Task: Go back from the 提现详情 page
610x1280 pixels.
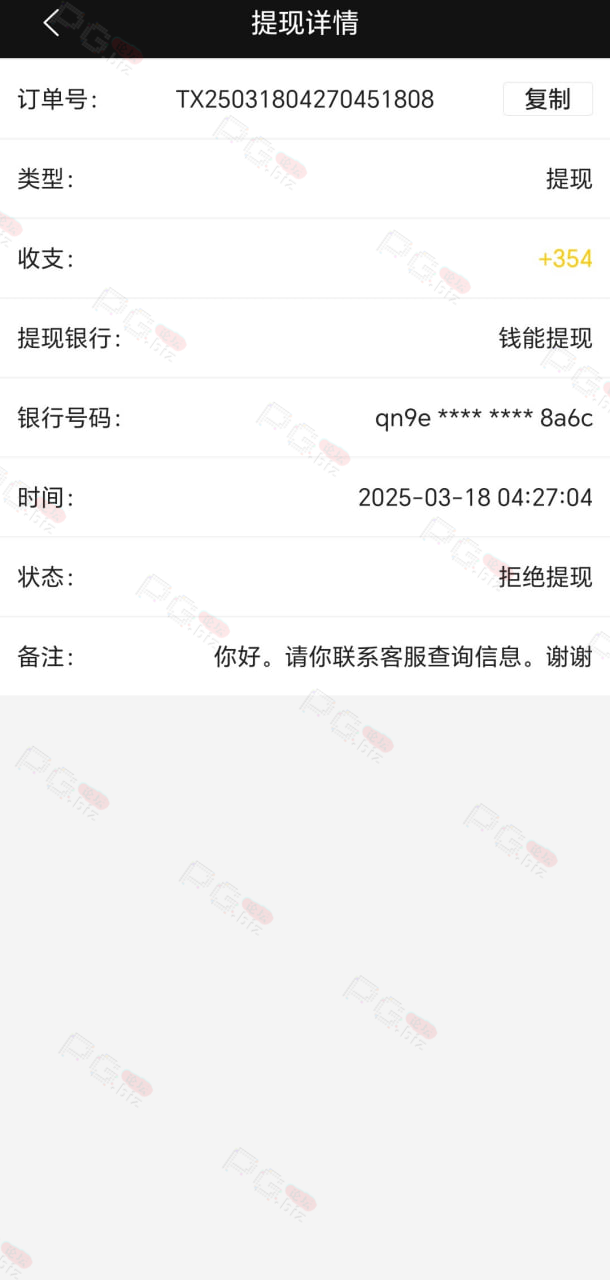Action: pos(52,23)
